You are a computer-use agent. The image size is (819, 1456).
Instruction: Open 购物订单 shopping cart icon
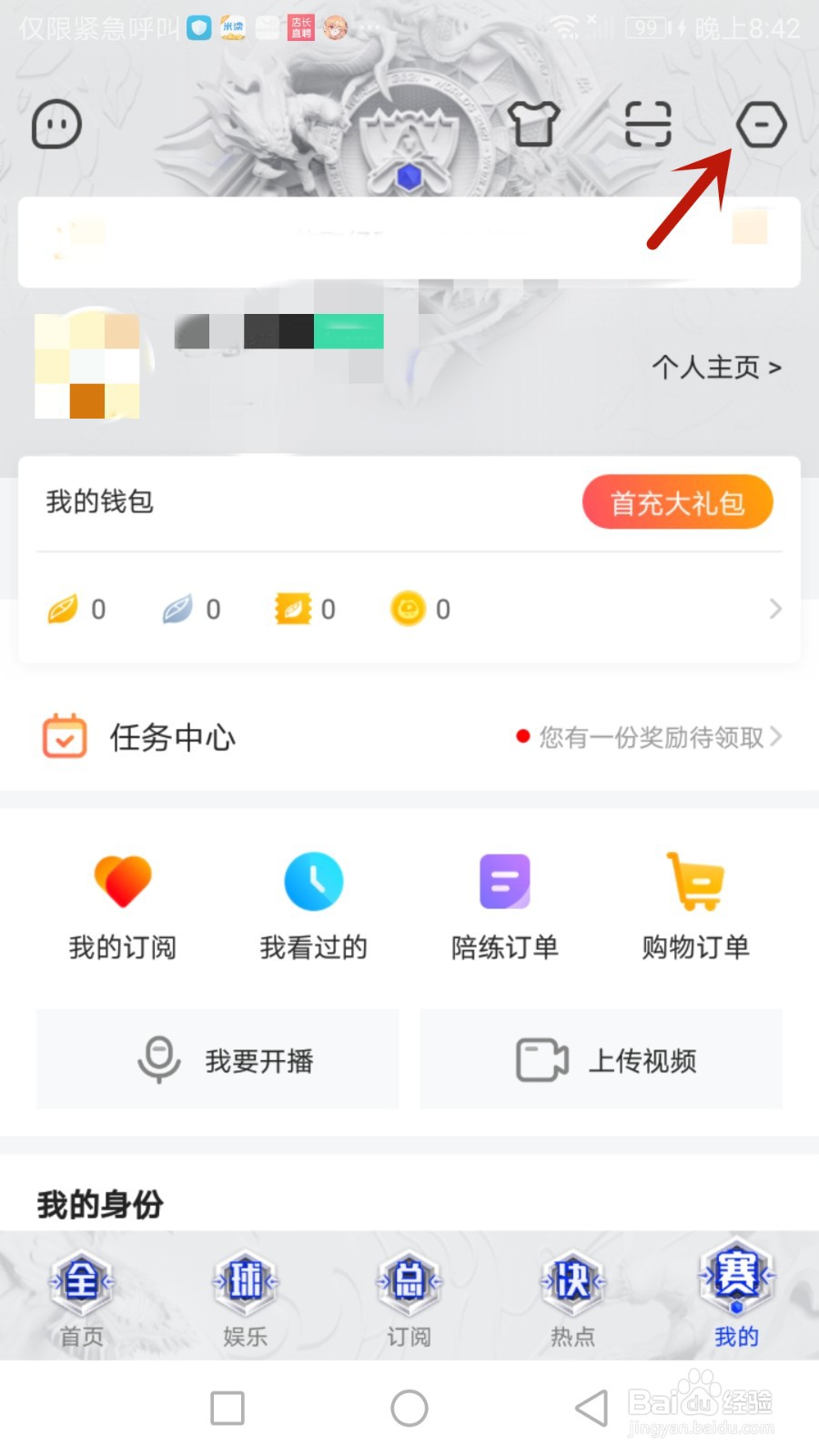point(694,880)
